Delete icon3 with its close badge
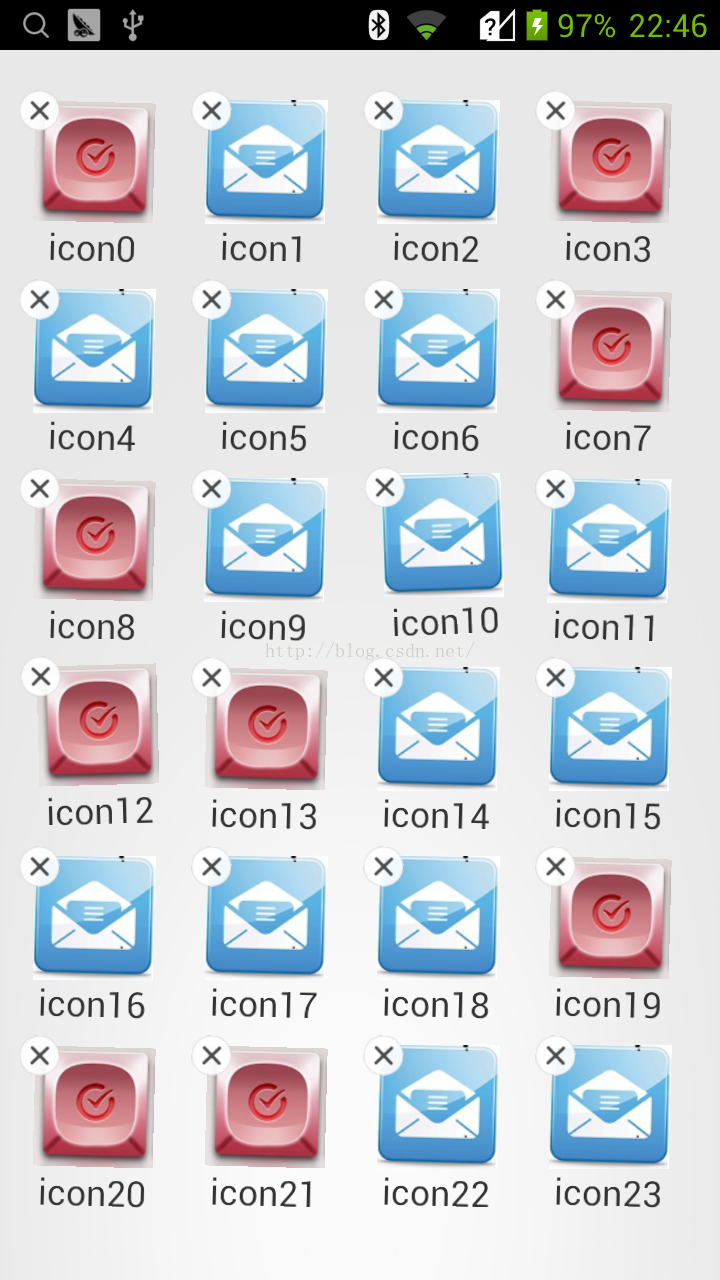The image size is (720, 1280). 556,110
